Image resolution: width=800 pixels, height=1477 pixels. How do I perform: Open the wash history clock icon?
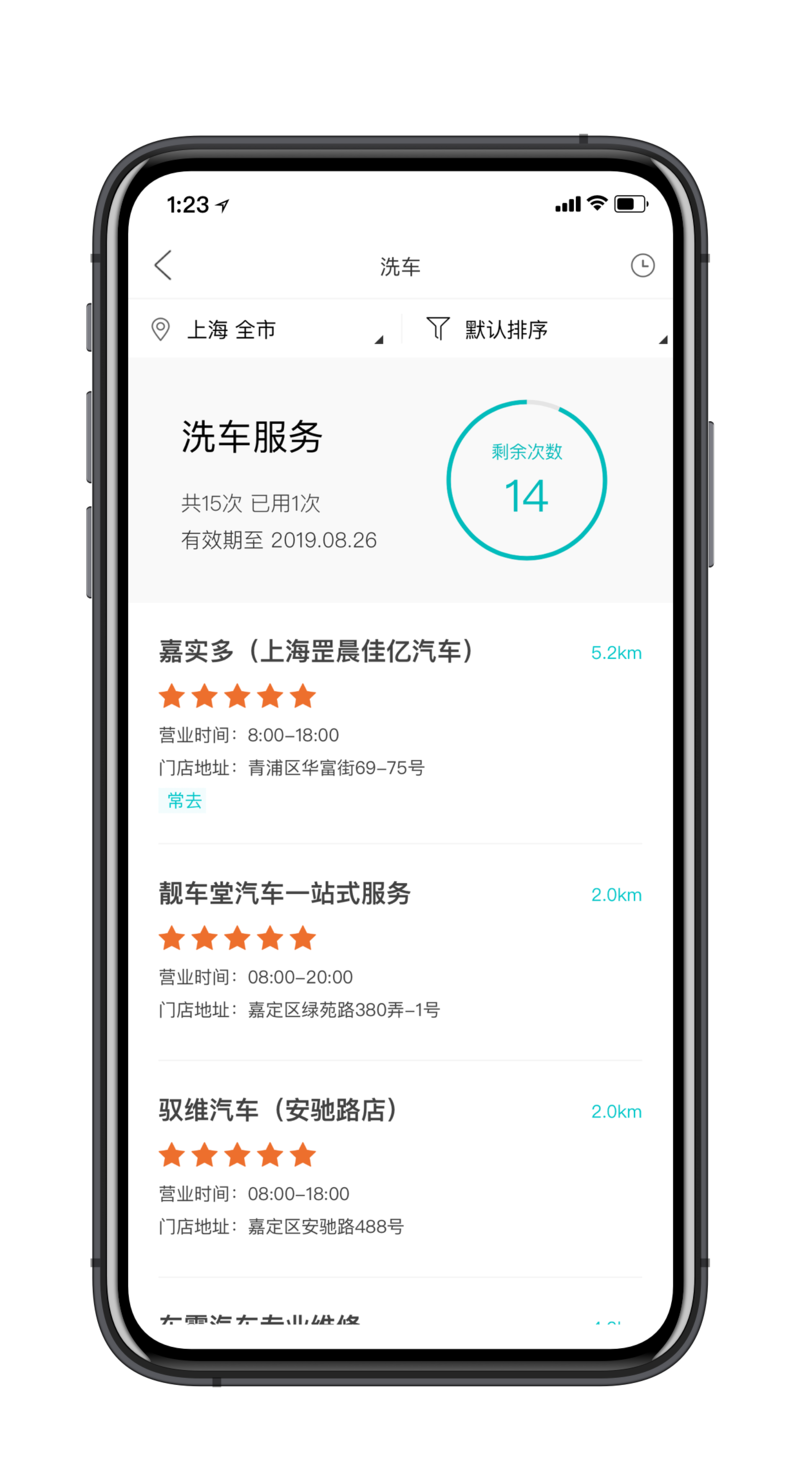point(642,265)
